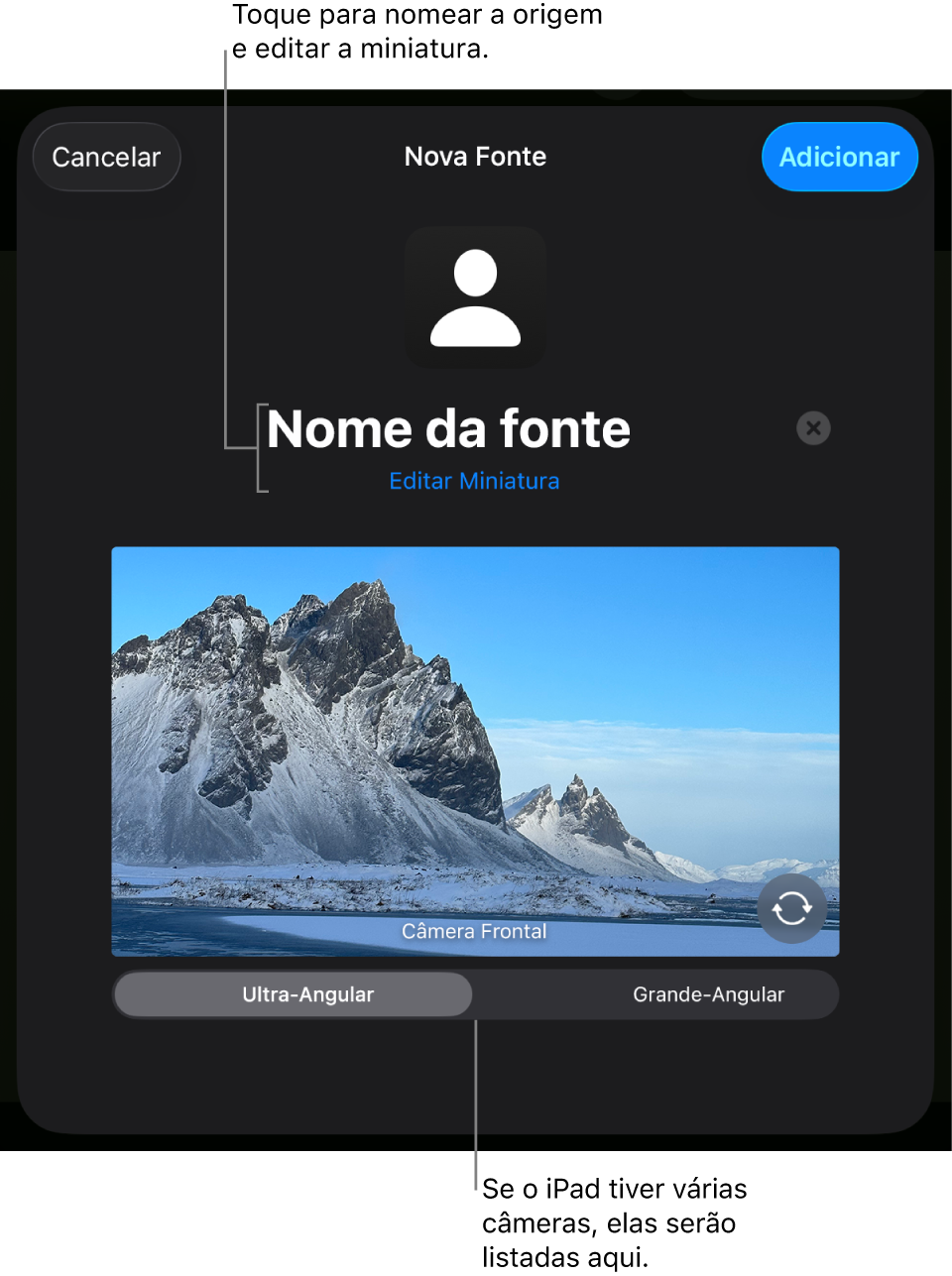Tap Cancelar to dismiss the sheet
This screenshot has width=952, height=1276.
pos(105,156)
